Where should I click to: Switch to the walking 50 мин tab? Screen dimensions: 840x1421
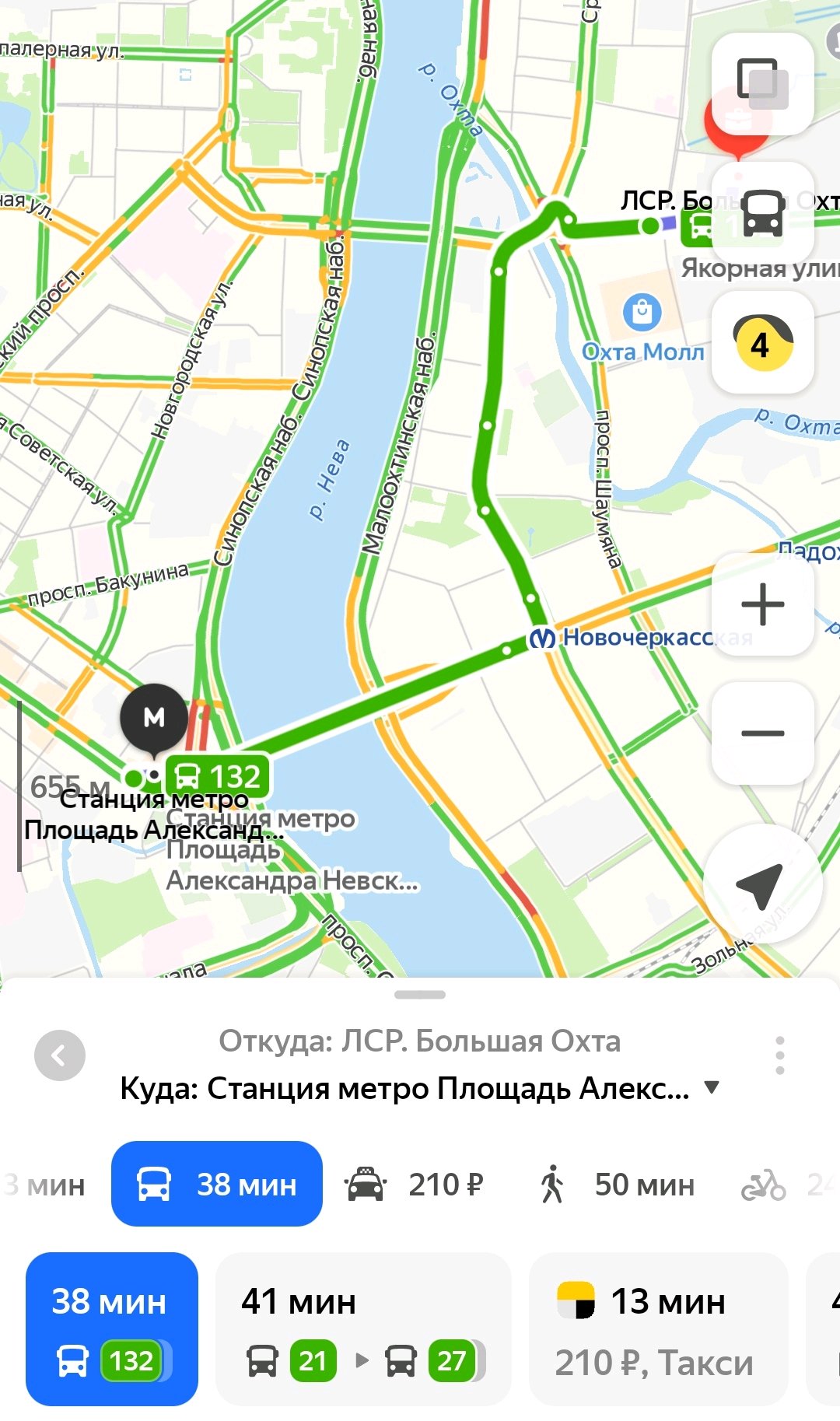click(616, 1185)
